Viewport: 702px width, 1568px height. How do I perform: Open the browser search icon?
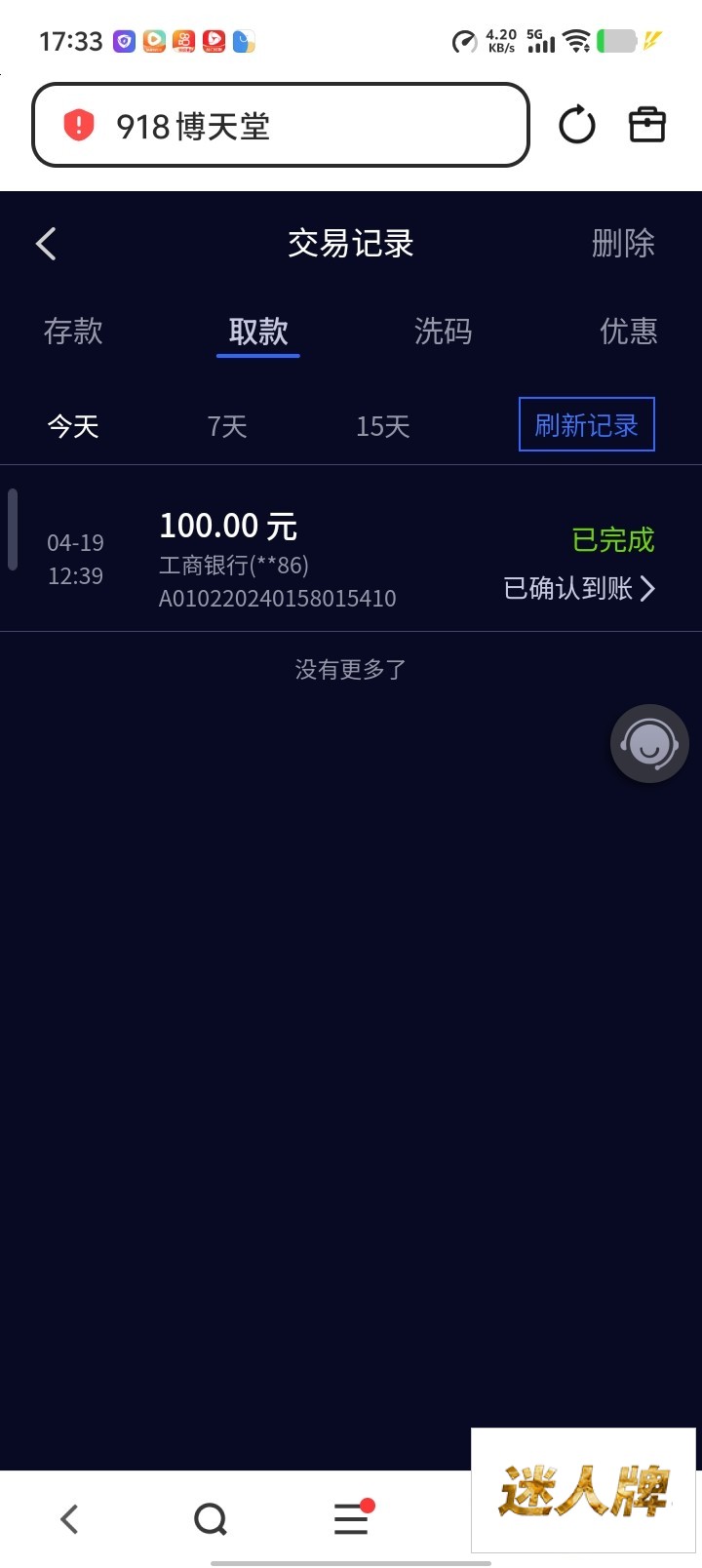(x=211, y=1518)
